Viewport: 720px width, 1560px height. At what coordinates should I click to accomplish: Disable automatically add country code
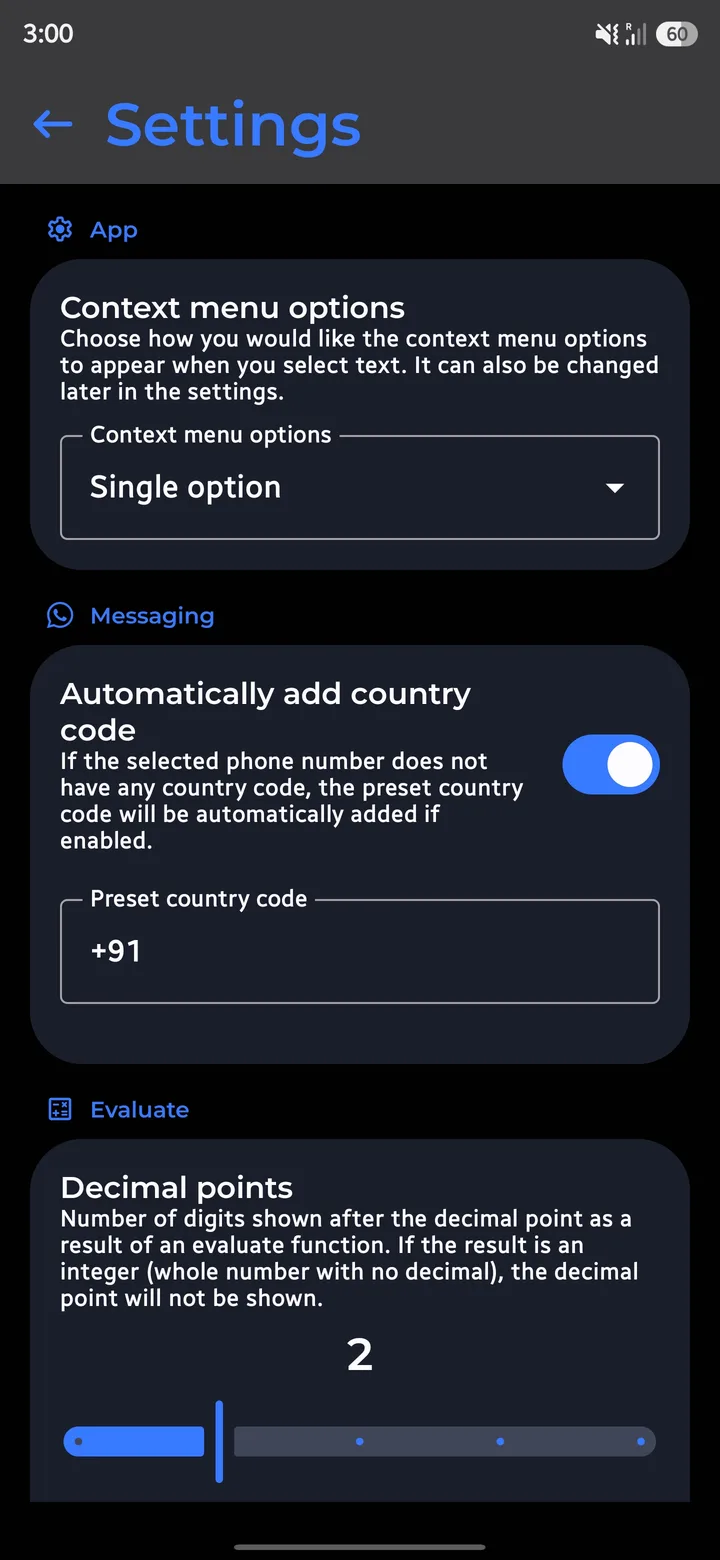(611, 765)
